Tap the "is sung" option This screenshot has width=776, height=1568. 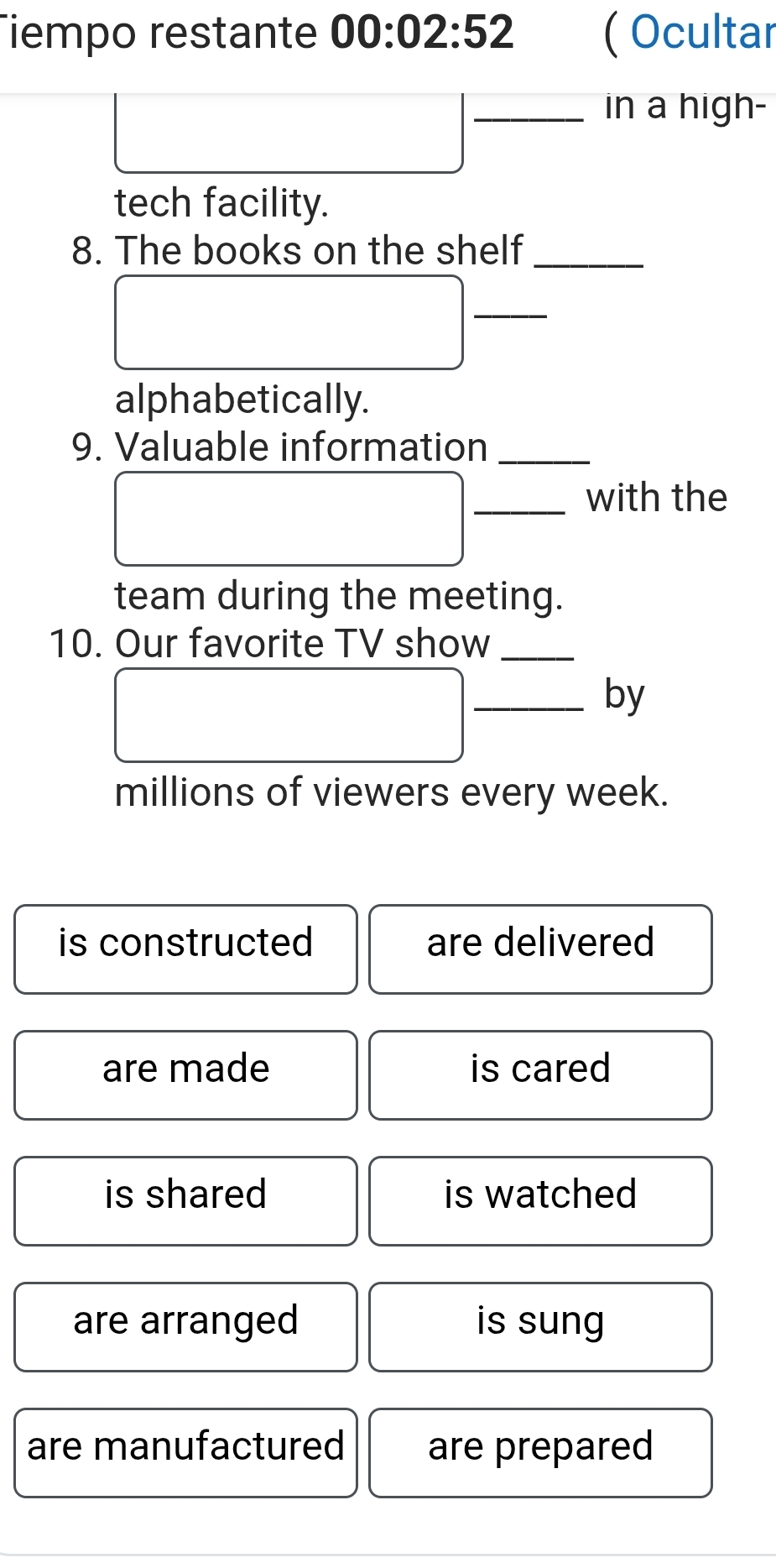540,1327
